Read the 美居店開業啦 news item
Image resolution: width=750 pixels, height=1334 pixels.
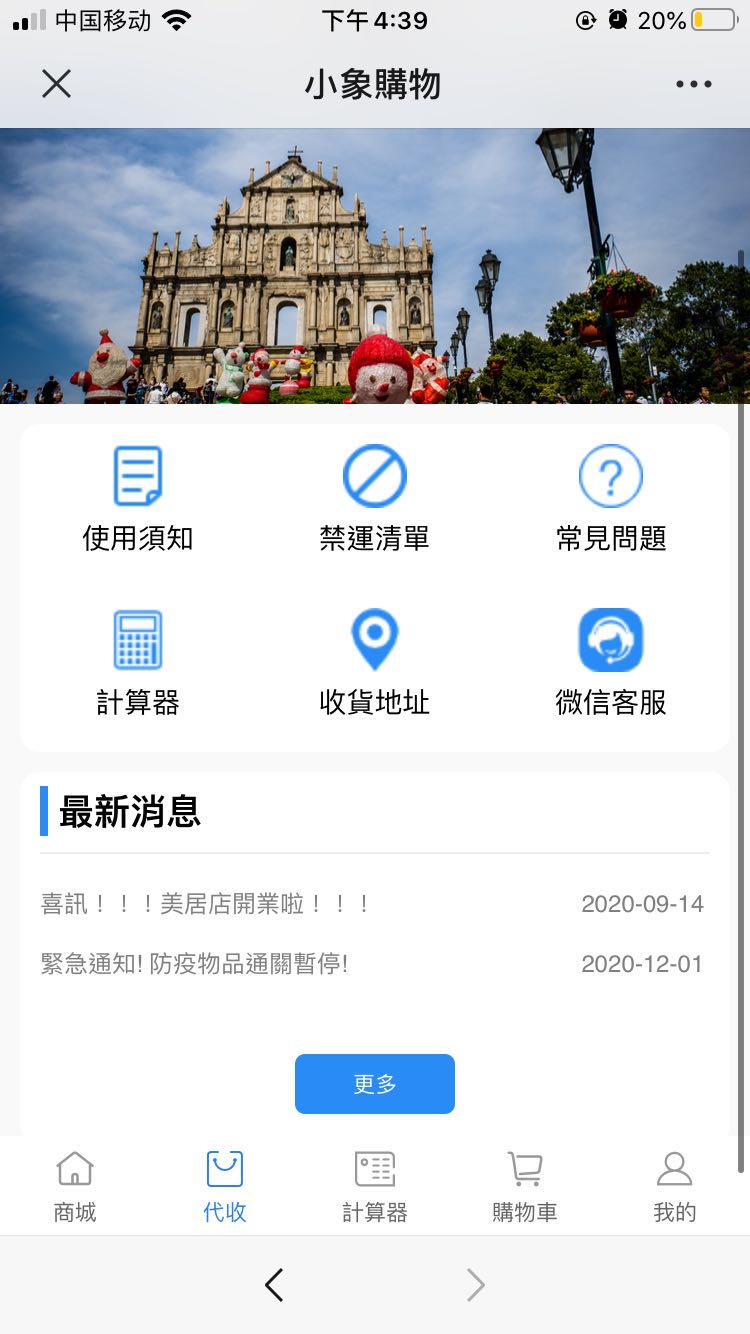tap(206, 904)
